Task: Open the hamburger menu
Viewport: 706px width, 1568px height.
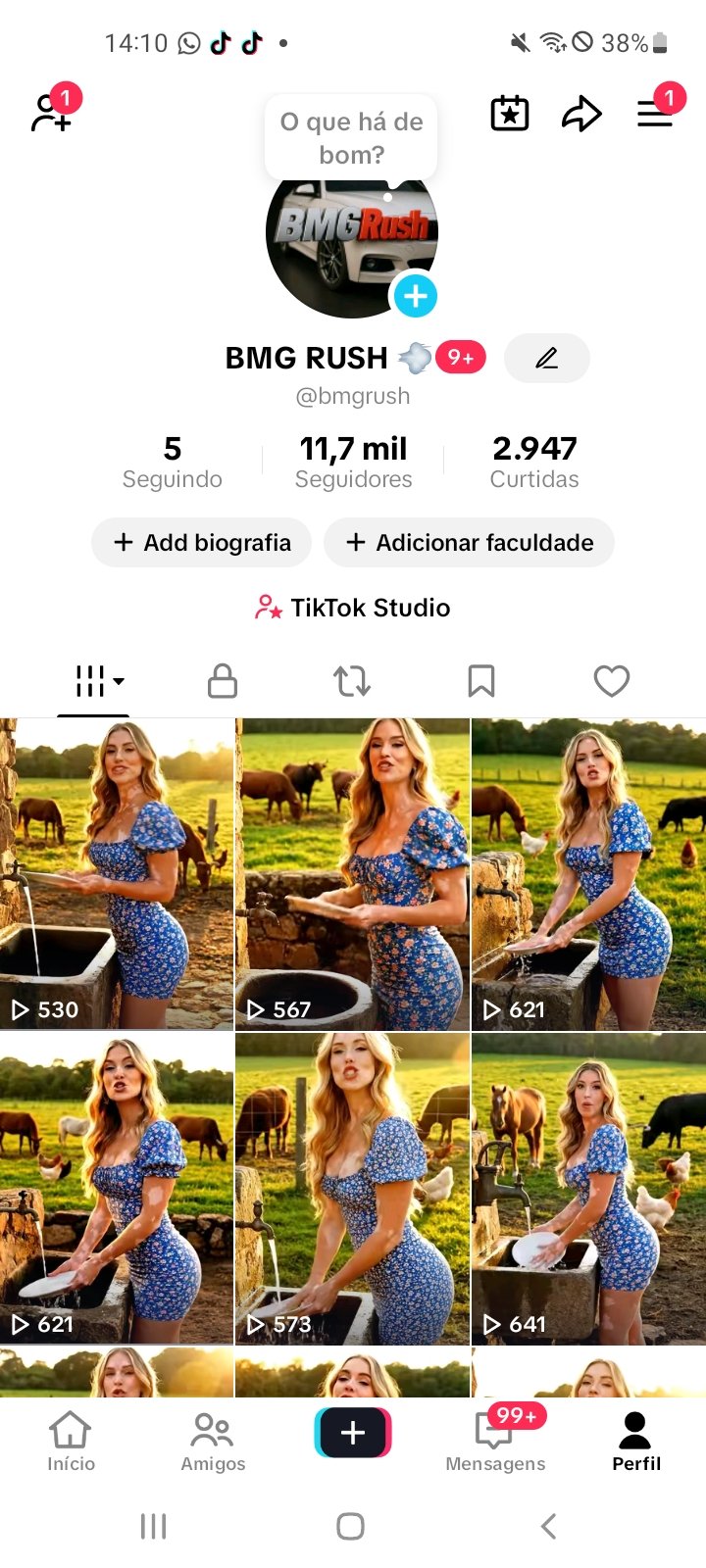Action: pos(654,114)
